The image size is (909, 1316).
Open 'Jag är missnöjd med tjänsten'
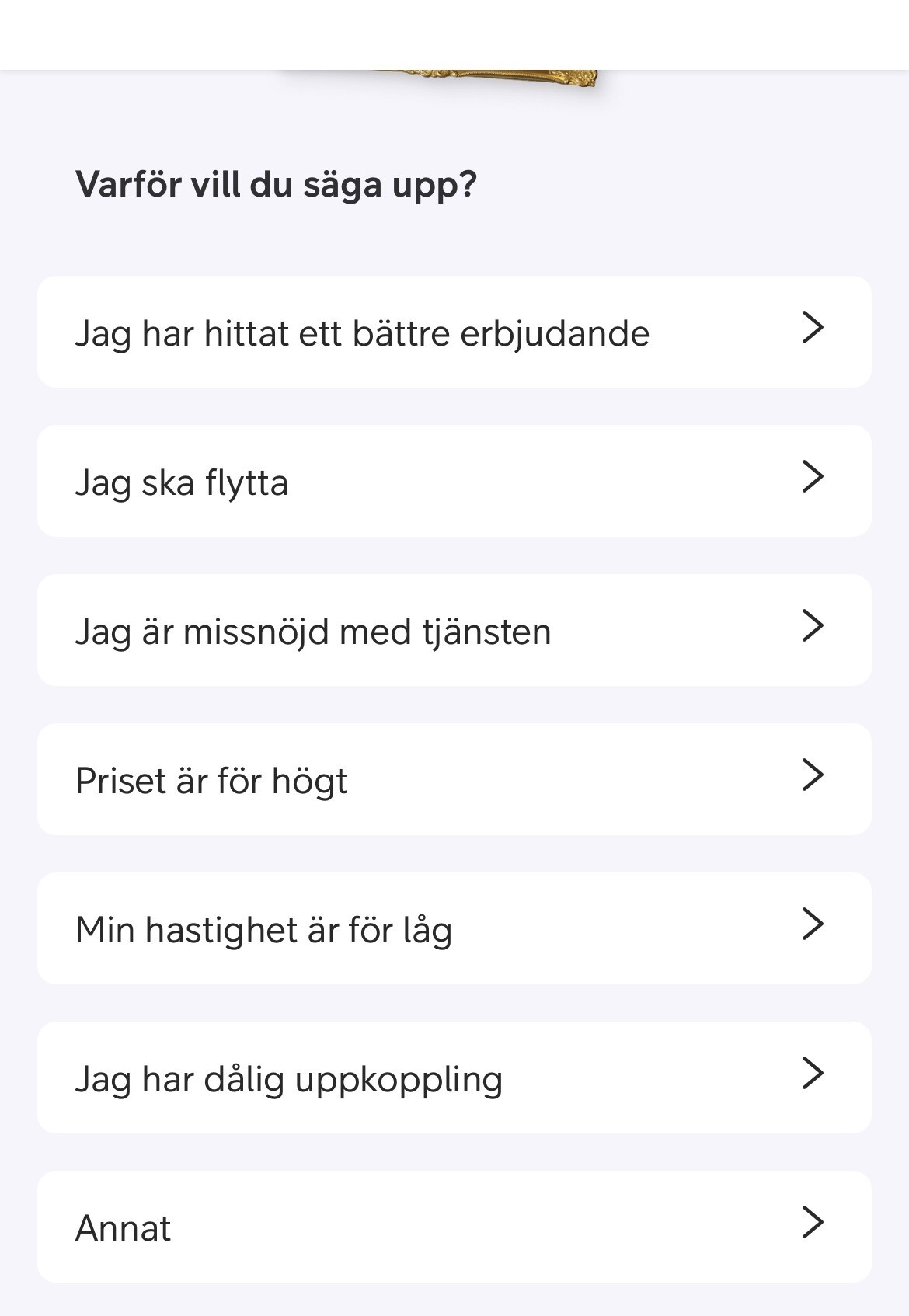coord(454,631)
